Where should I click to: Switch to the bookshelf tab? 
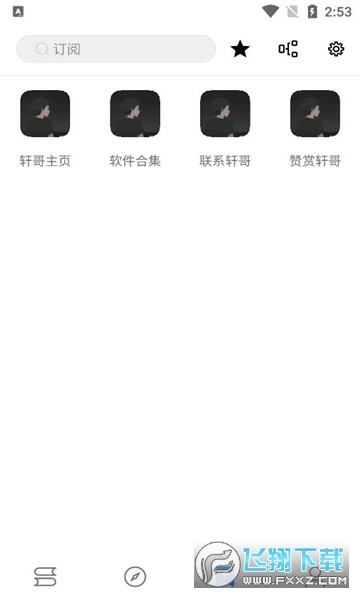coord(45,577)
